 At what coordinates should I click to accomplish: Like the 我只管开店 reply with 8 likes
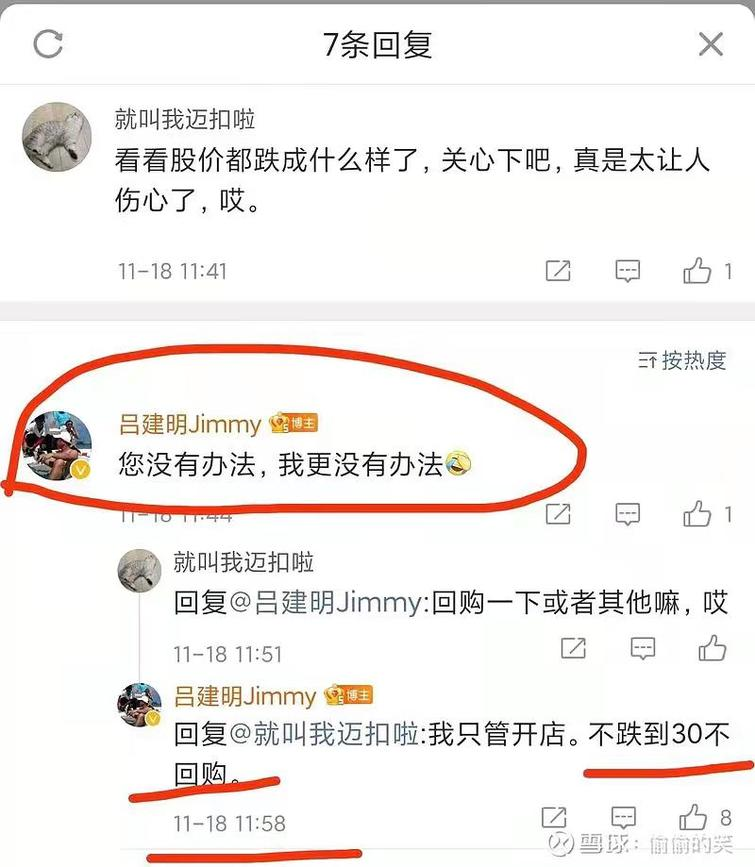click(698, 817)
